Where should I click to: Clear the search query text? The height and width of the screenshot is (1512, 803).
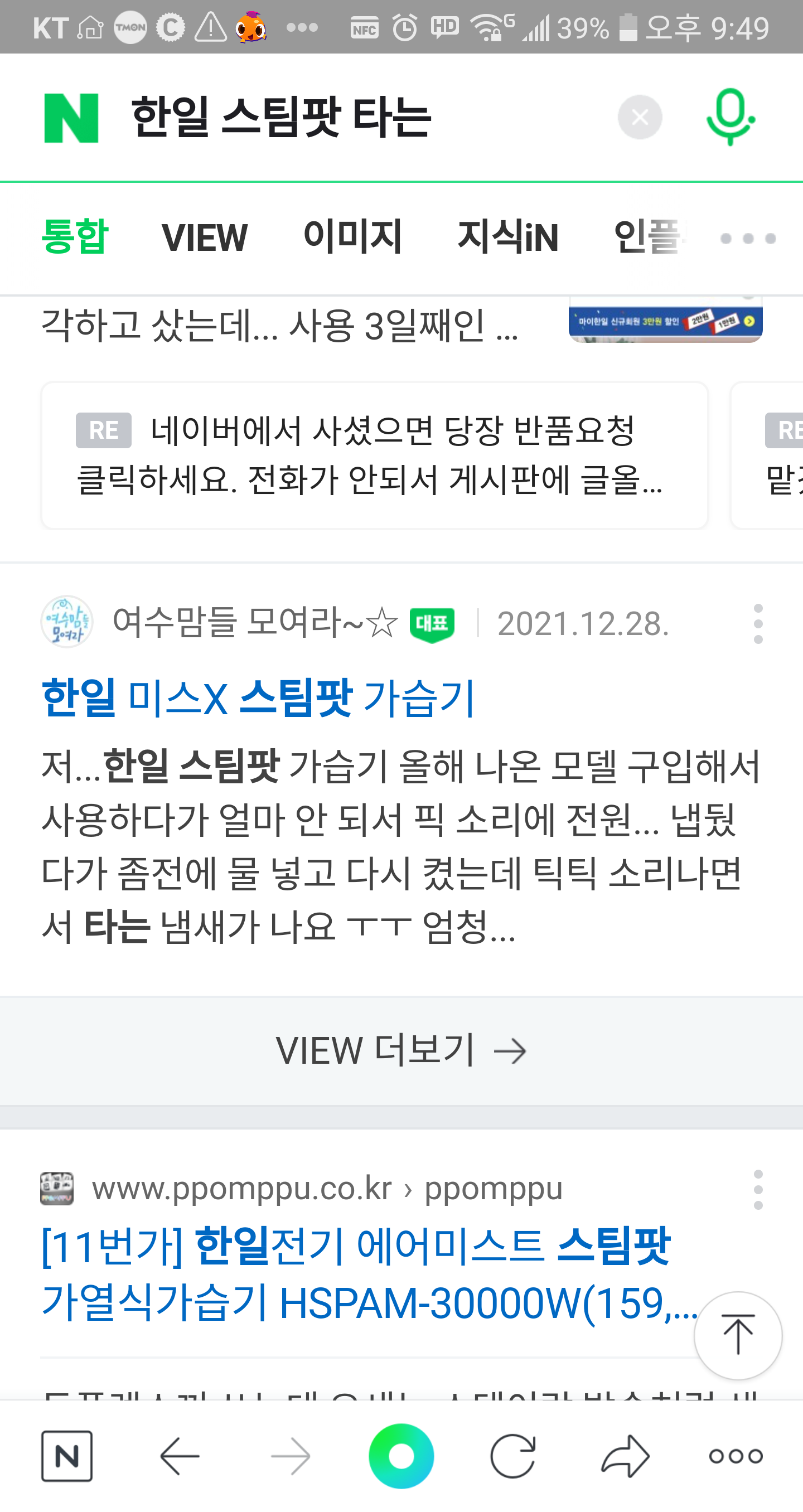click(640, 118)
